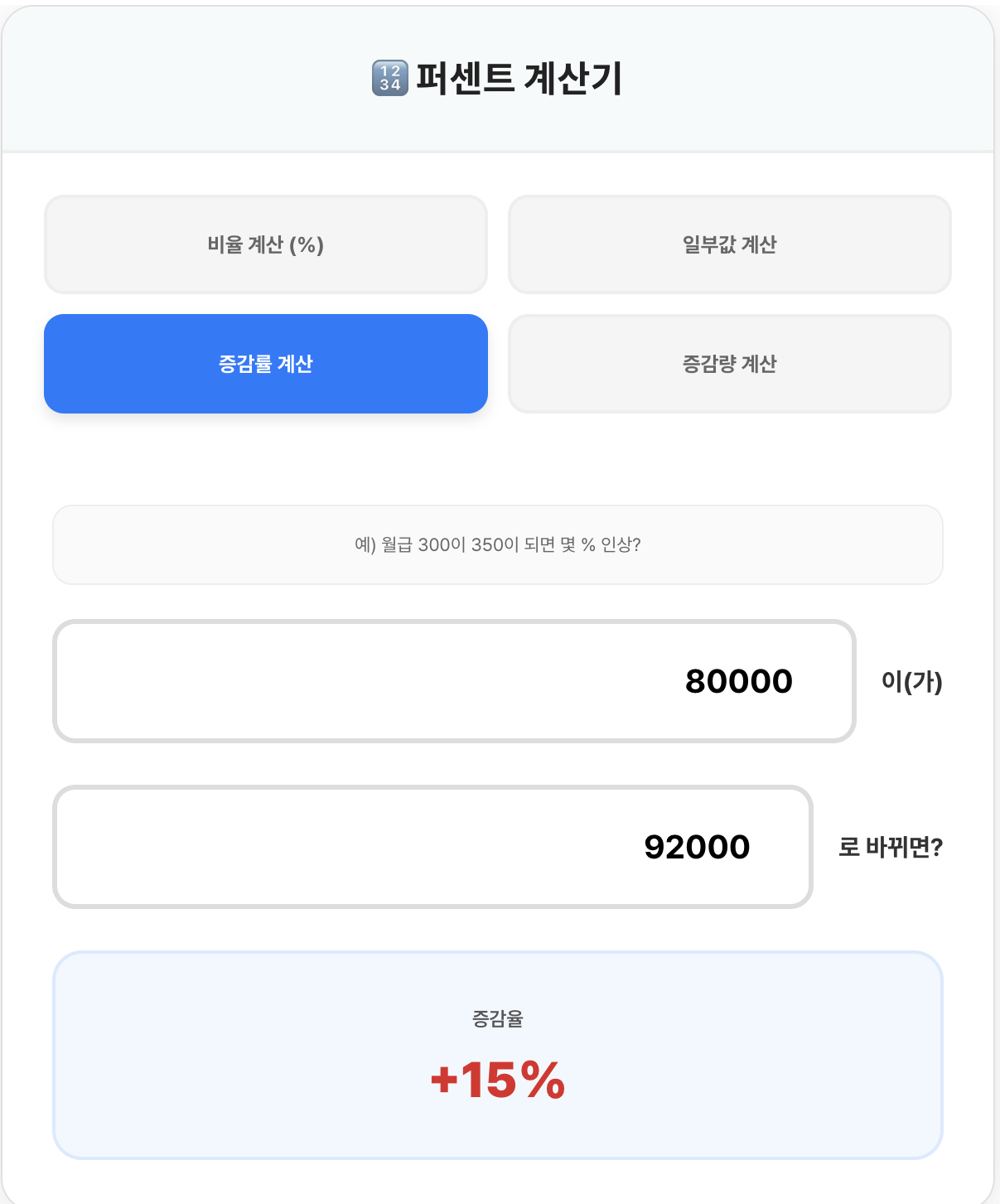Click the second value field to edit 92000
Screen dimensions: 1000x1204
(x=434, y=847)
